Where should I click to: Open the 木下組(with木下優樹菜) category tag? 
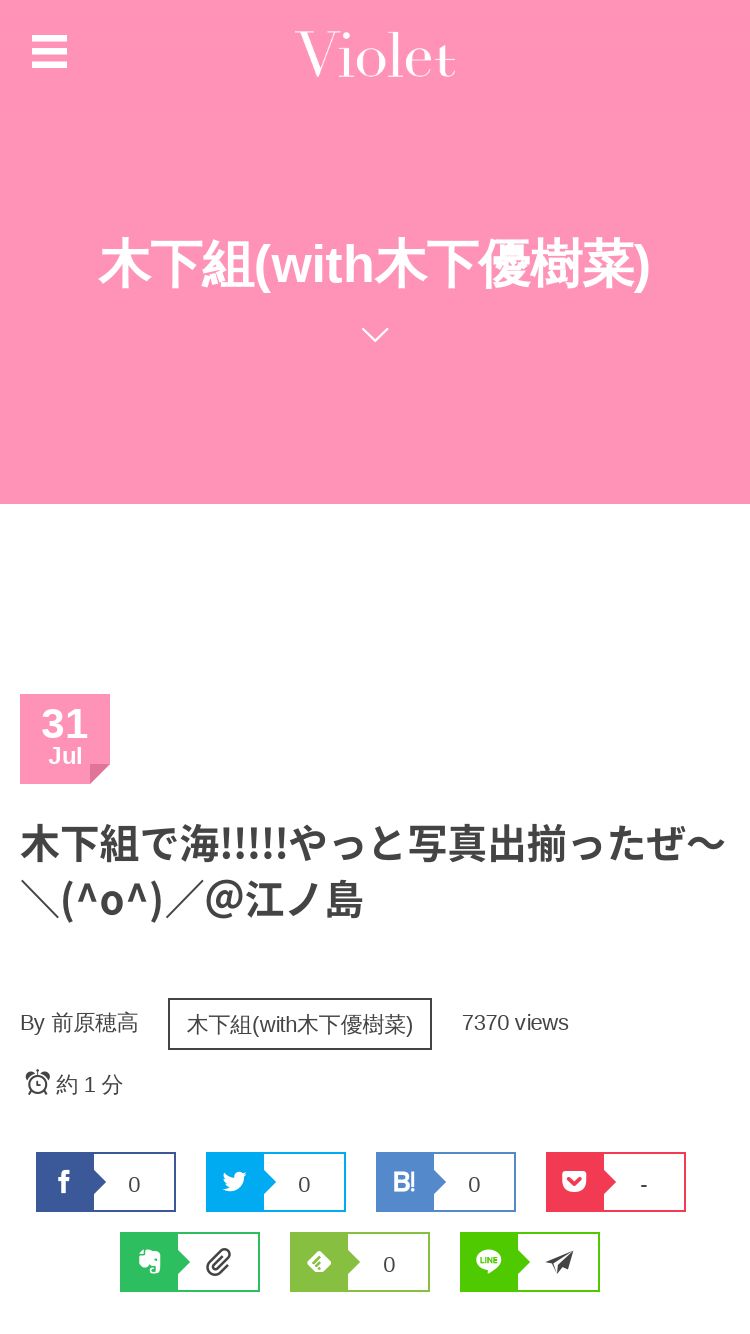[x=300, y=1024]
